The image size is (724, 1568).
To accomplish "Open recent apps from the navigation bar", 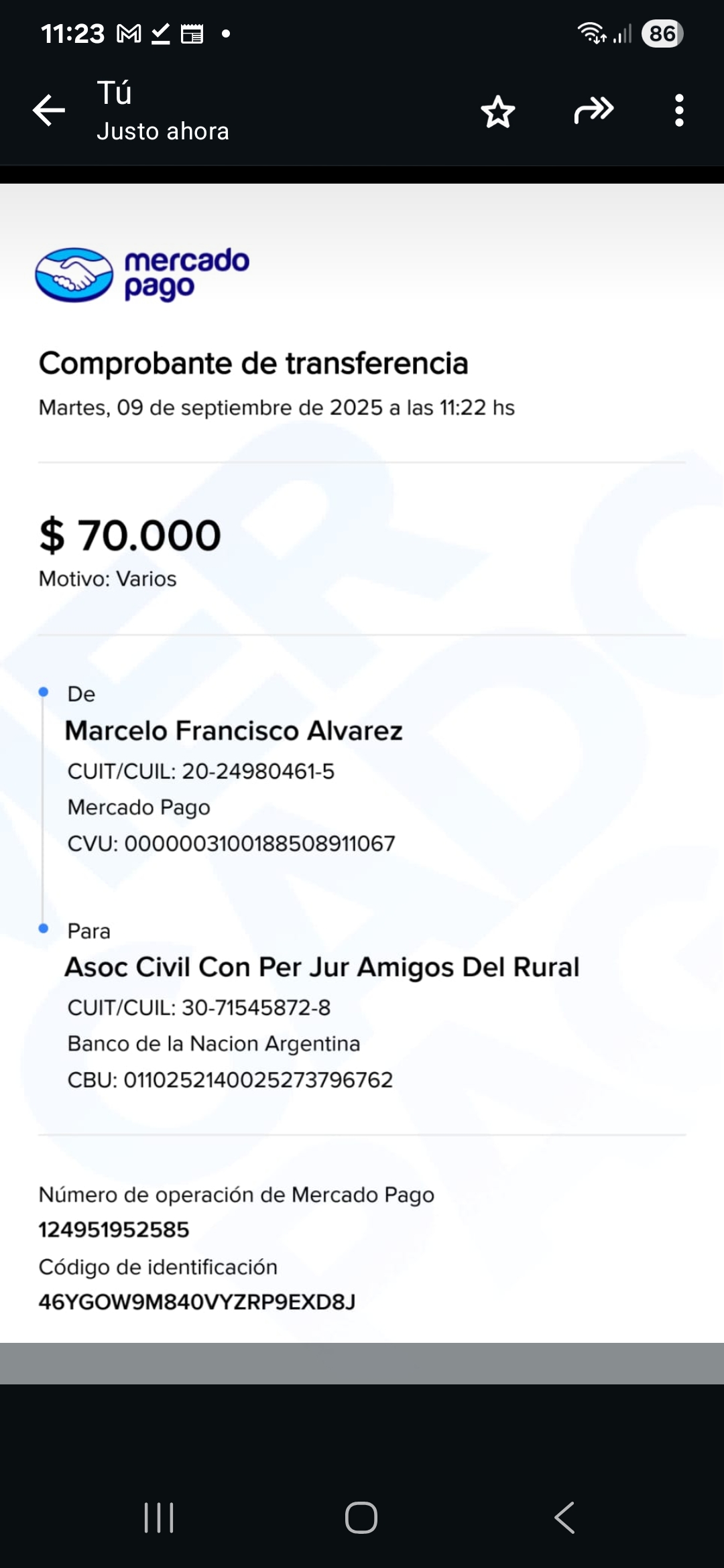I will pyautogui.click(x=159, y=1518).
